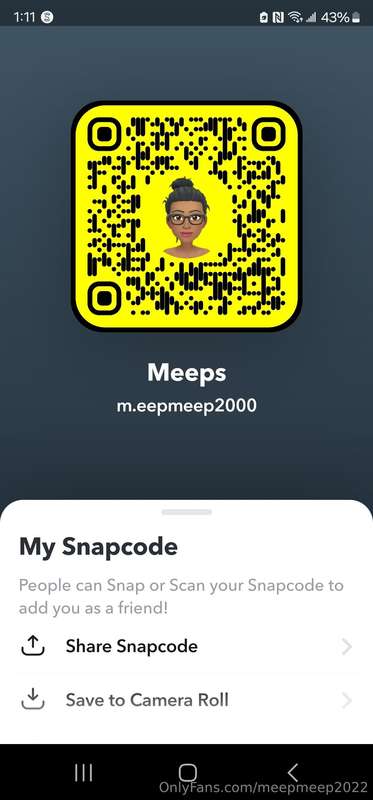
Task: Select Save to Camera Roll
Action: [x=186, y=699]
